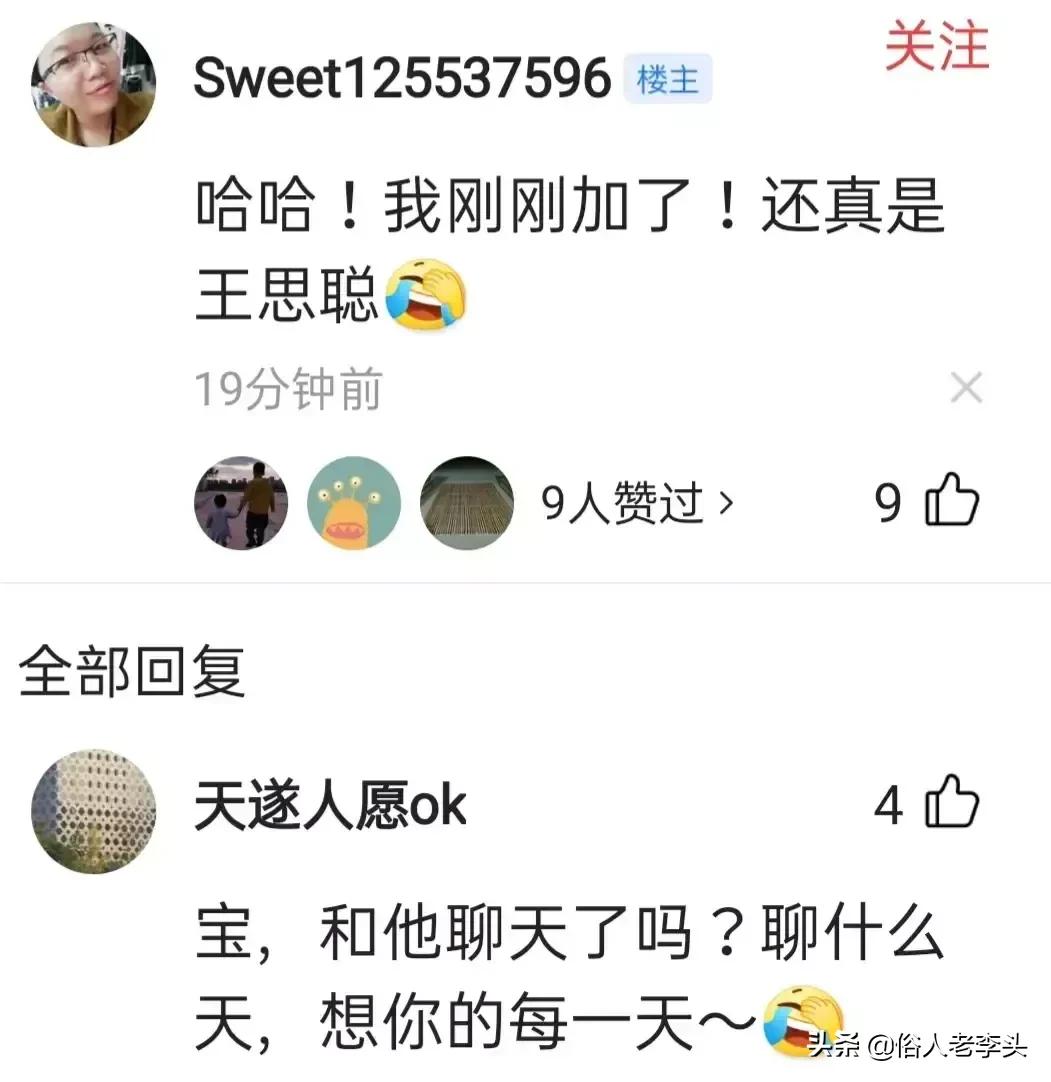This screenshot has width=1051, height=1082.
Task: Tap the 楼主 badge next to the username
Action: click(x=667, y=77)
